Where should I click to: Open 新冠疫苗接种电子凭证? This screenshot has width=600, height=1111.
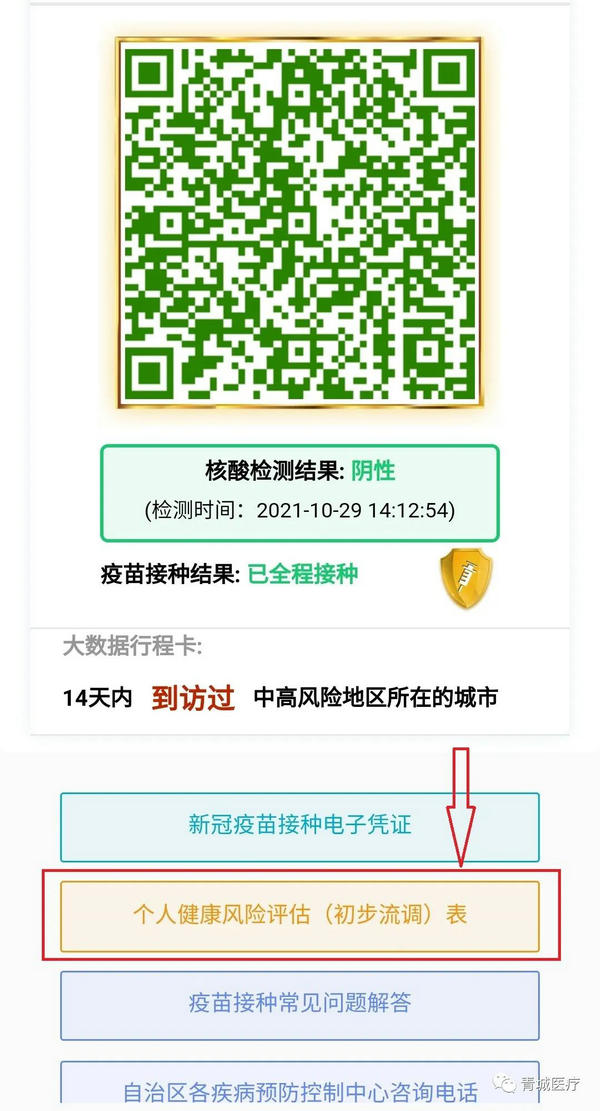[x=299, y=826]
